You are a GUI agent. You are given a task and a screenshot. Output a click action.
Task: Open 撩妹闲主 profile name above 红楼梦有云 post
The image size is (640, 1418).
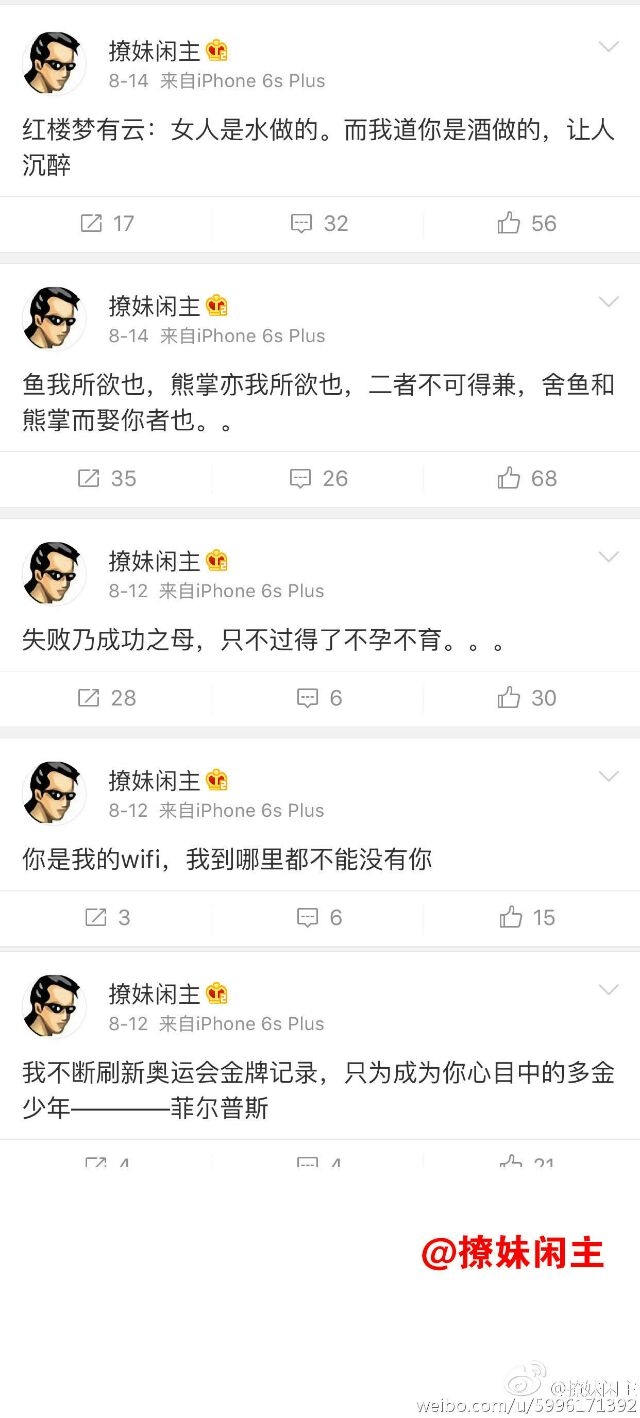pyautogui.click(x=155, y=50)
